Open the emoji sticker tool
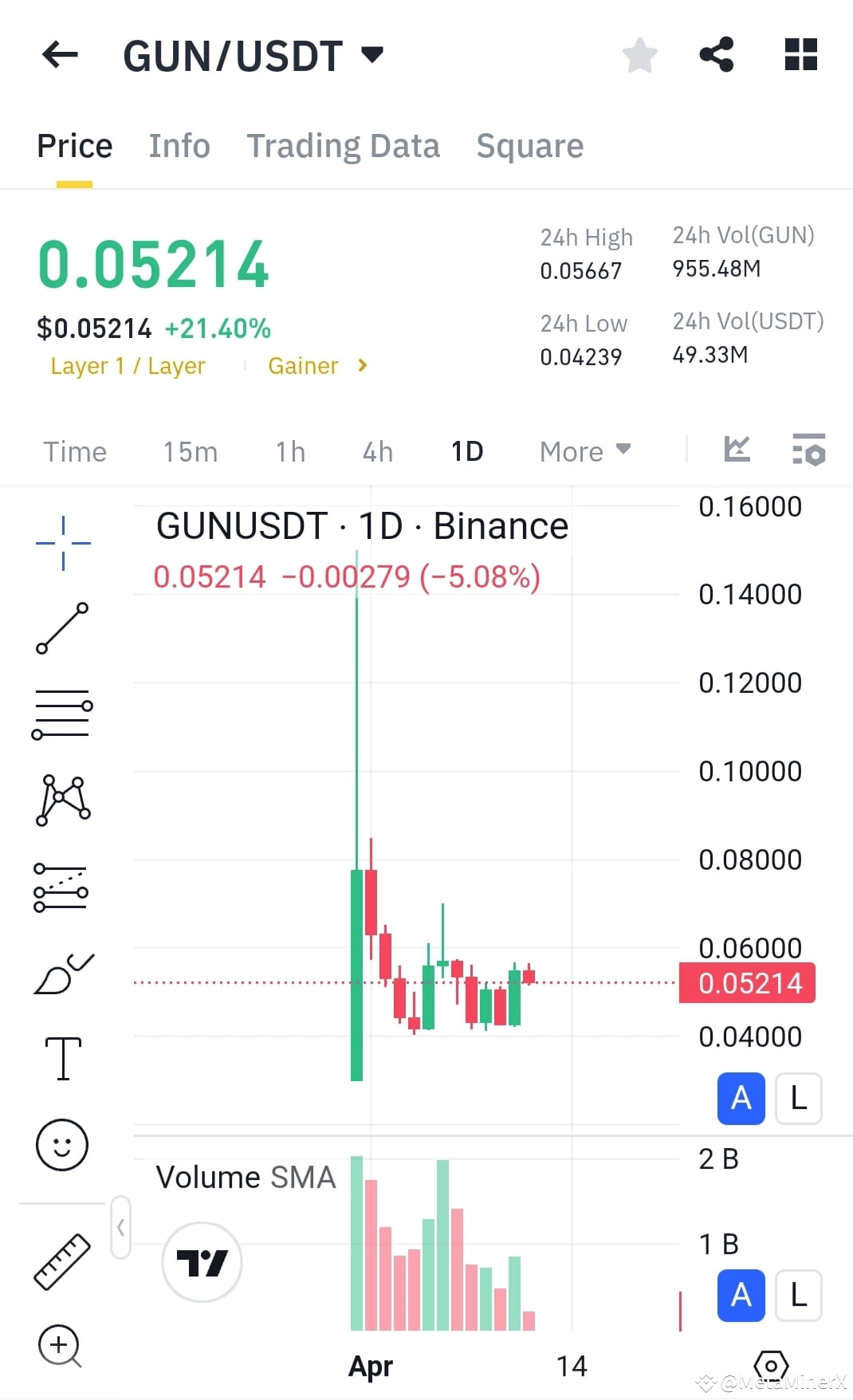853x1400 pixels. click(62, 1144)
